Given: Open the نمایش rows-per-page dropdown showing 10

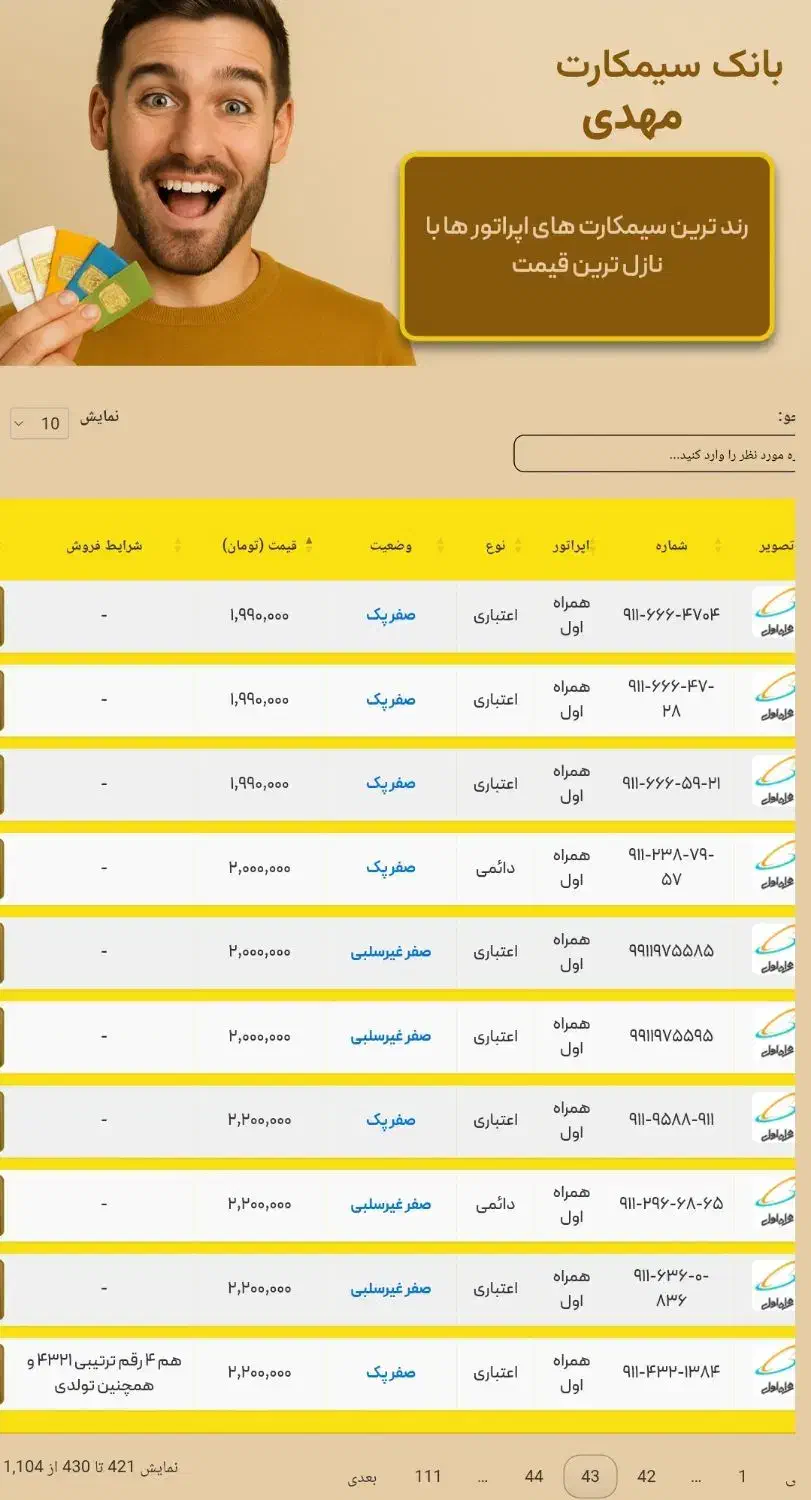Looking at the screenshot, I should [40, 423].
